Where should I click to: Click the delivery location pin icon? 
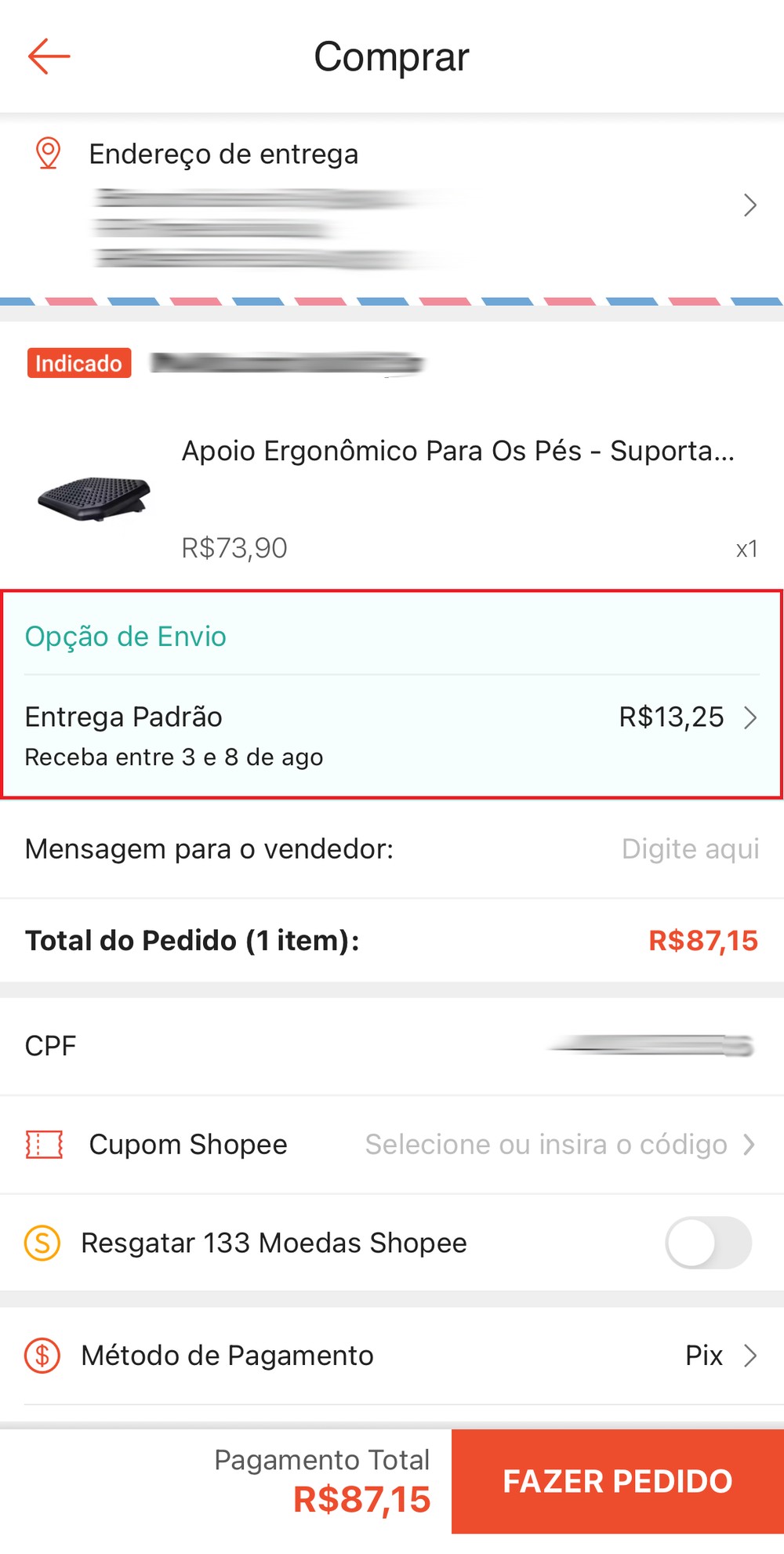tap(49, 154)
